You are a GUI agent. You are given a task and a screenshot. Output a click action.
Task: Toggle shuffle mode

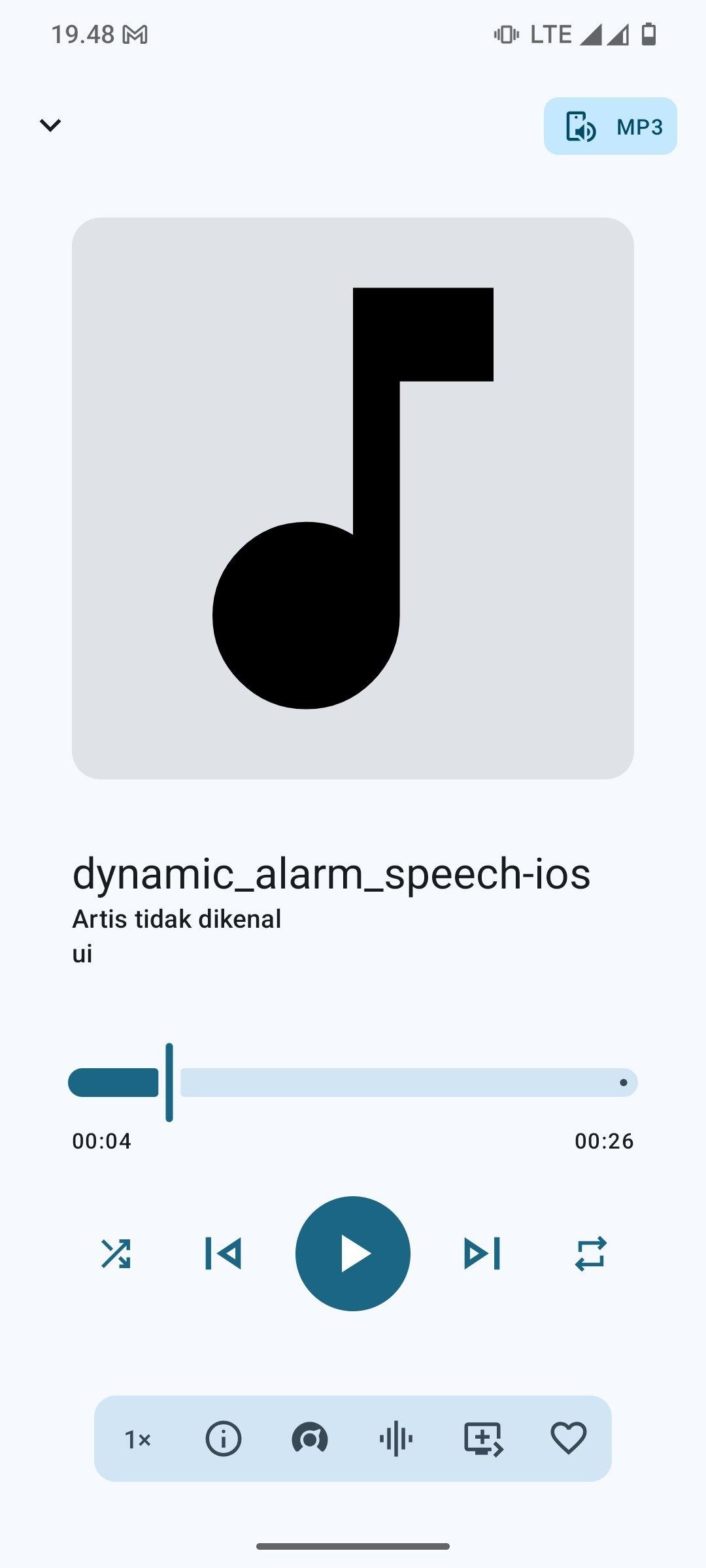pyautogui.click(x=116, y=1254)
